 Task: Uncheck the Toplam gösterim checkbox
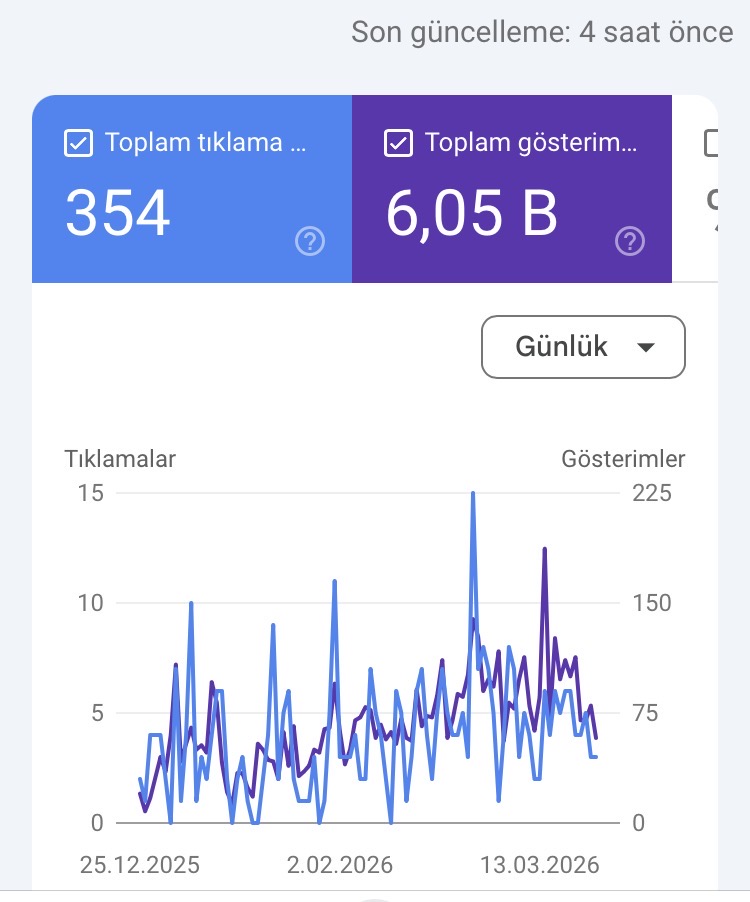398,143
